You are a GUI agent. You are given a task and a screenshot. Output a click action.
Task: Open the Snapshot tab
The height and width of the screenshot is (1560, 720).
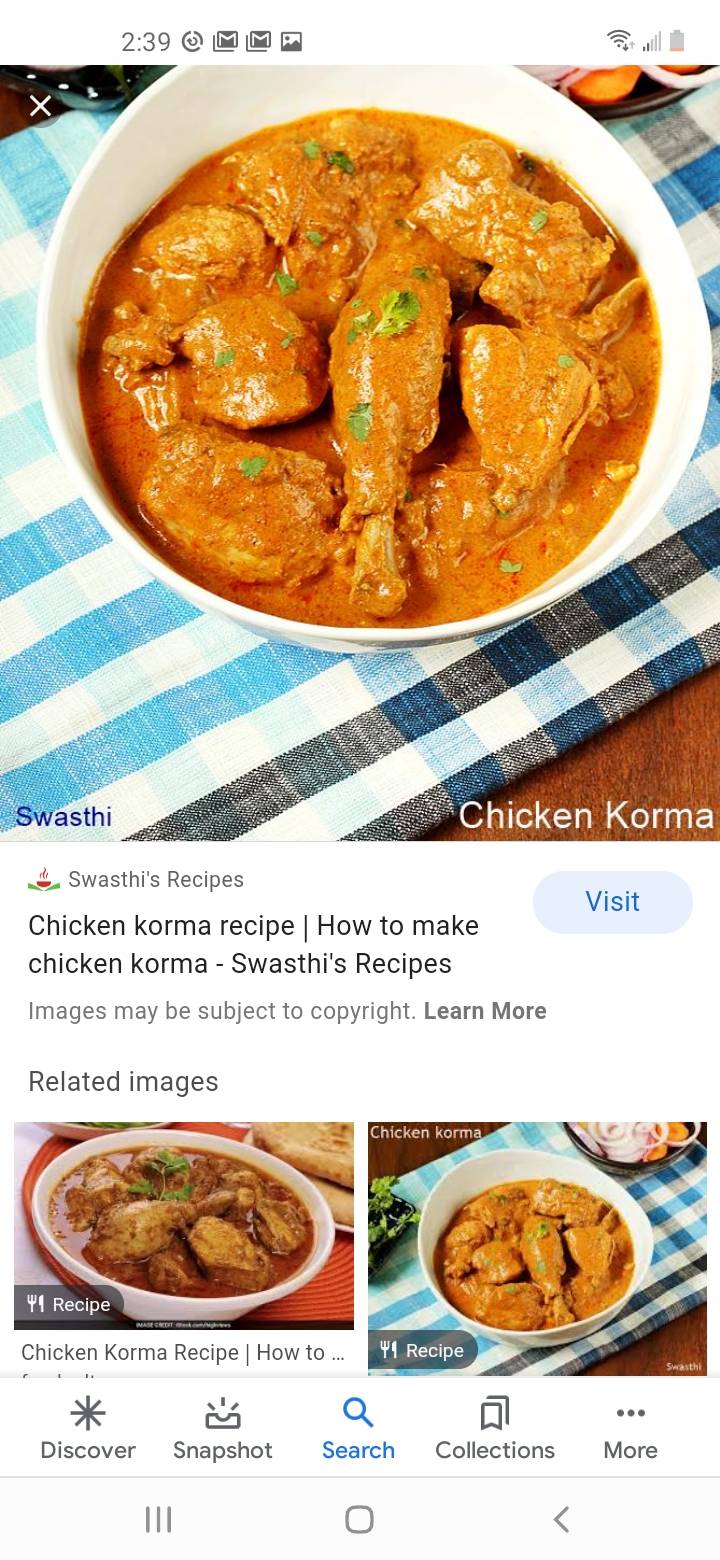click(x=223, y=1430)
